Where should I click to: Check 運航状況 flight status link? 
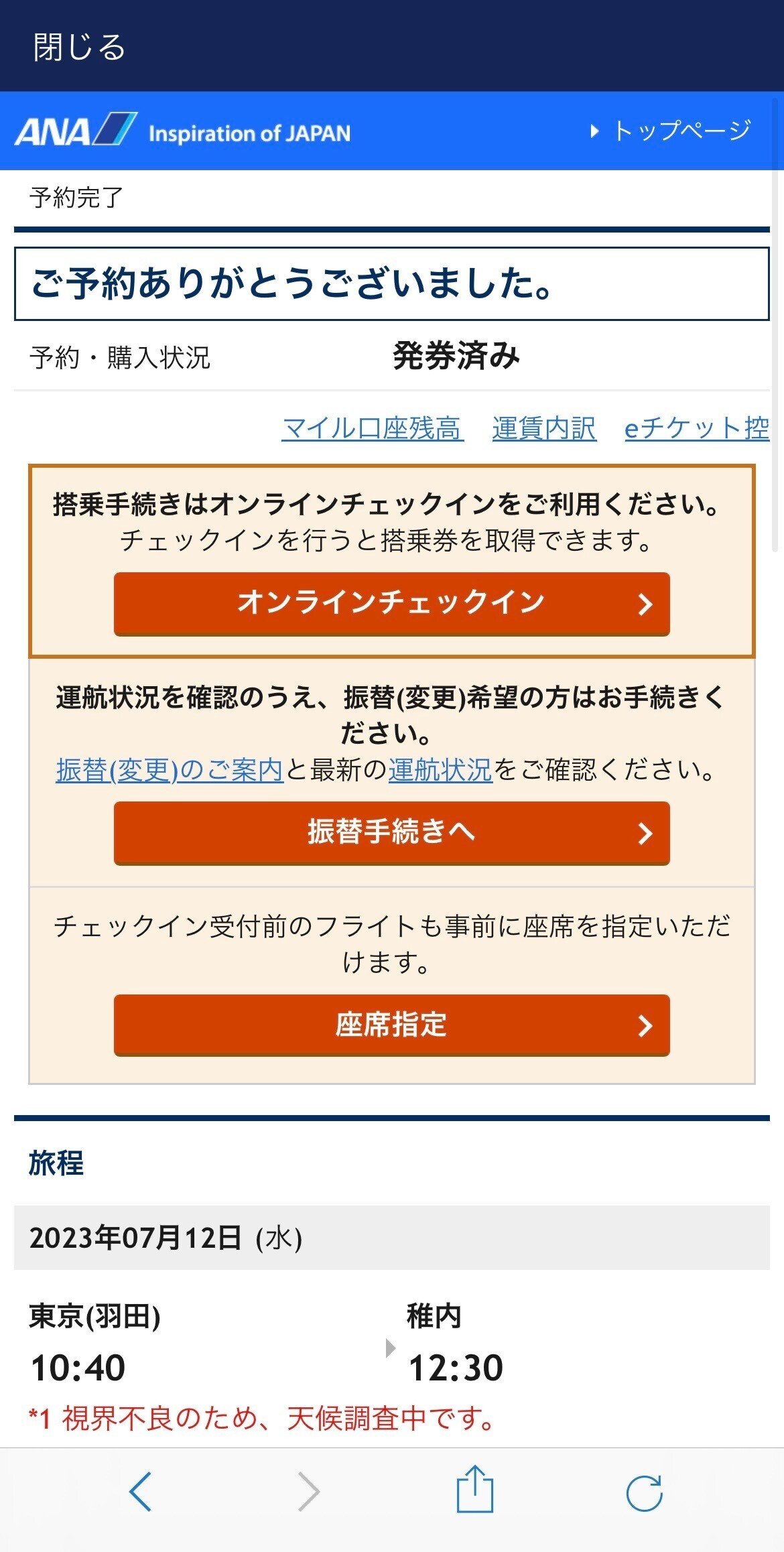(440, 770)
